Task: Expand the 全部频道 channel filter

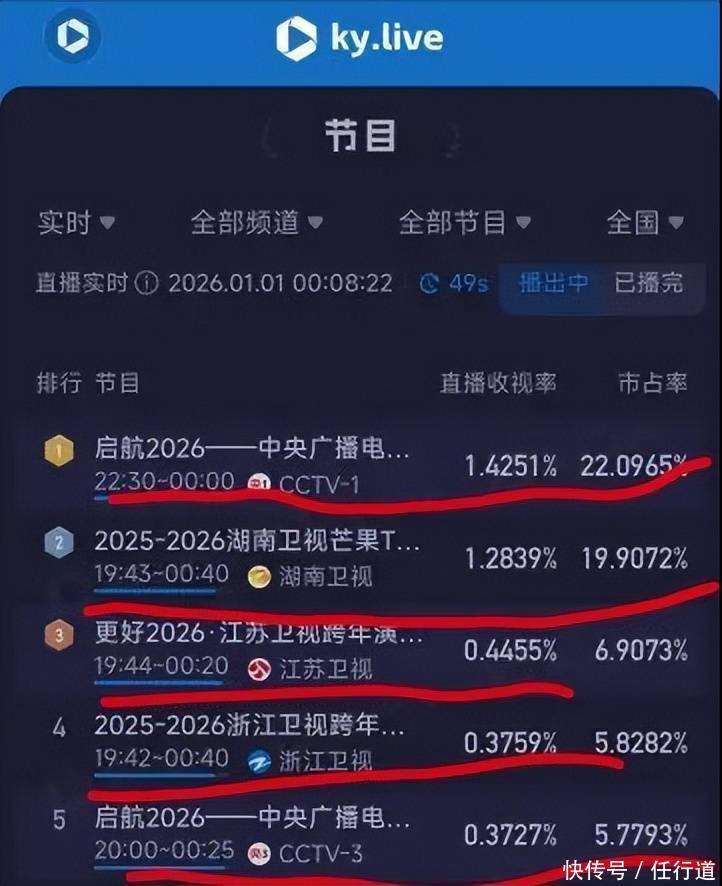Action: [x=257, y=222]
